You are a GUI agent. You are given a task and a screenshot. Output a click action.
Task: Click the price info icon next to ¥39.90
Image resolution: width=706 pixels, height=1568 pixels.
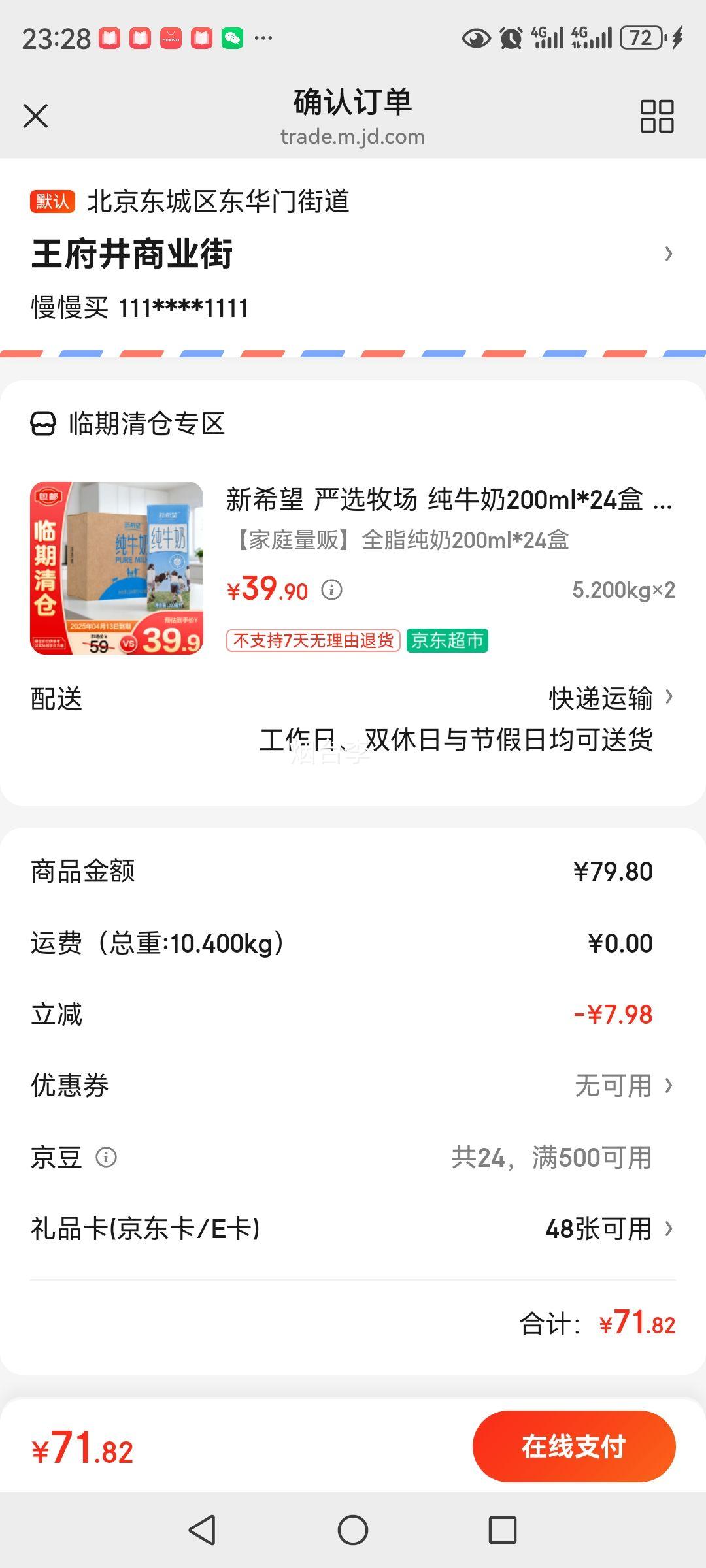(x=333, y=590)
